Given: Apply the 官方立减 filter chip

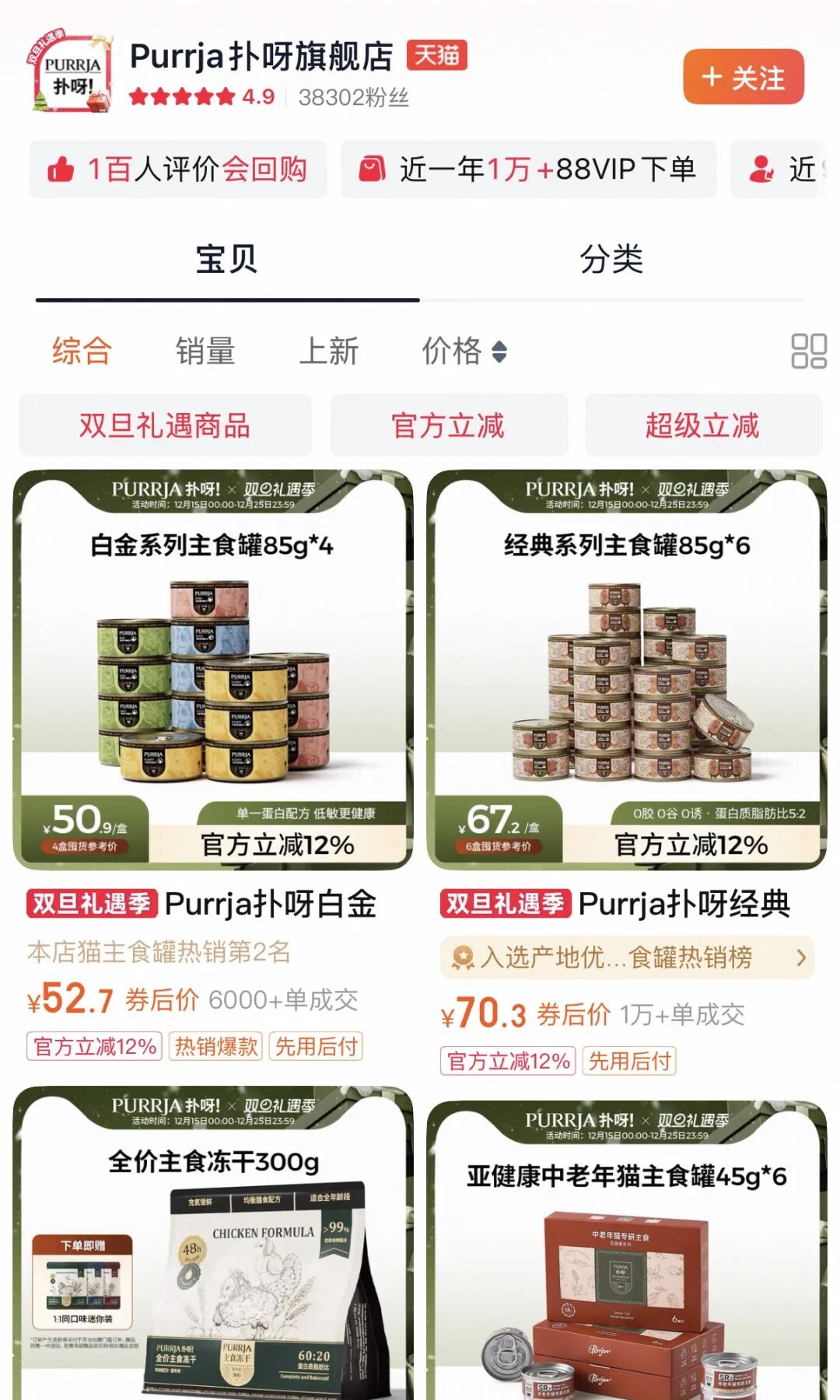Looking at the screenshot, I should click(x=448, y=425).
